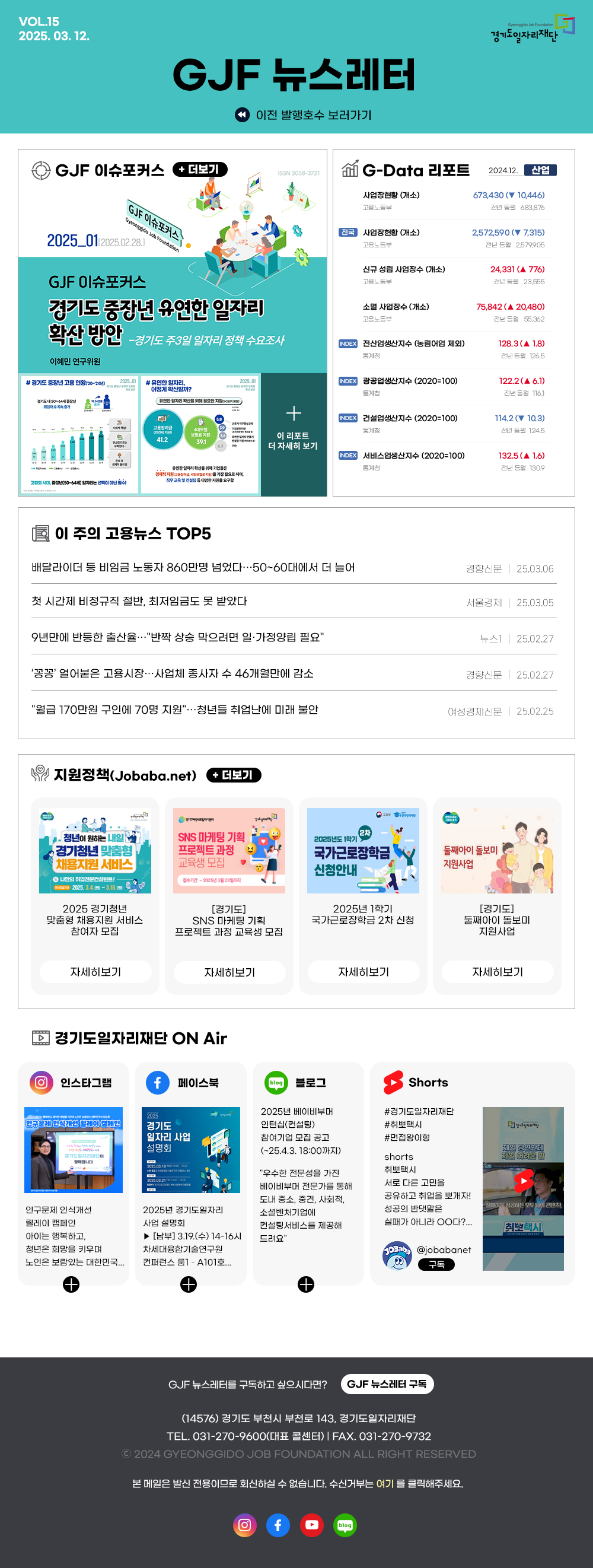Open previous newsletter issues link

[303, 115]
